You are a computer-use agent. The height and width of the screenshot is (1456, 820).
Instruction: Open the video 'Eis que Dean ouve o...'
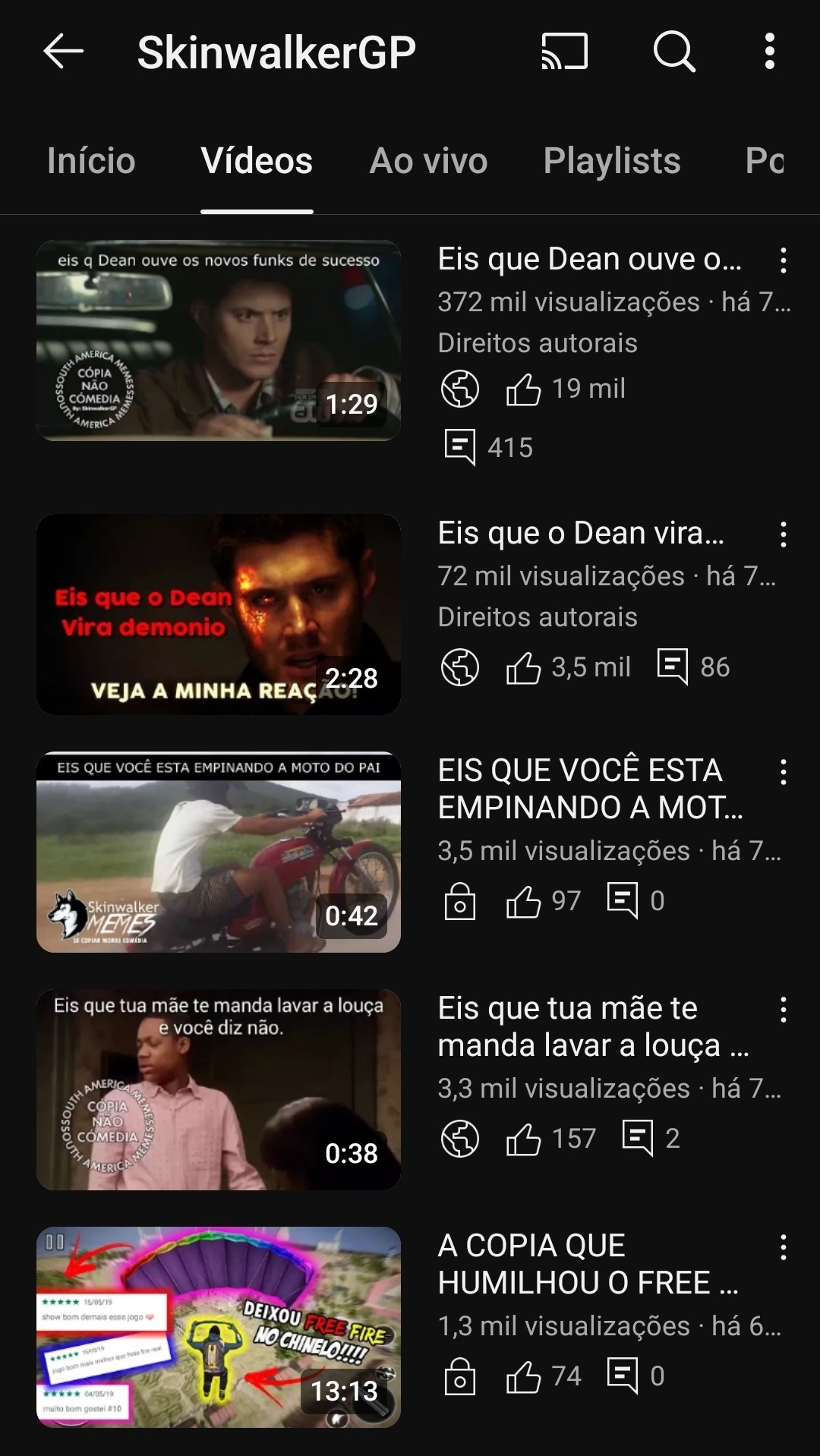pos(219,340)
